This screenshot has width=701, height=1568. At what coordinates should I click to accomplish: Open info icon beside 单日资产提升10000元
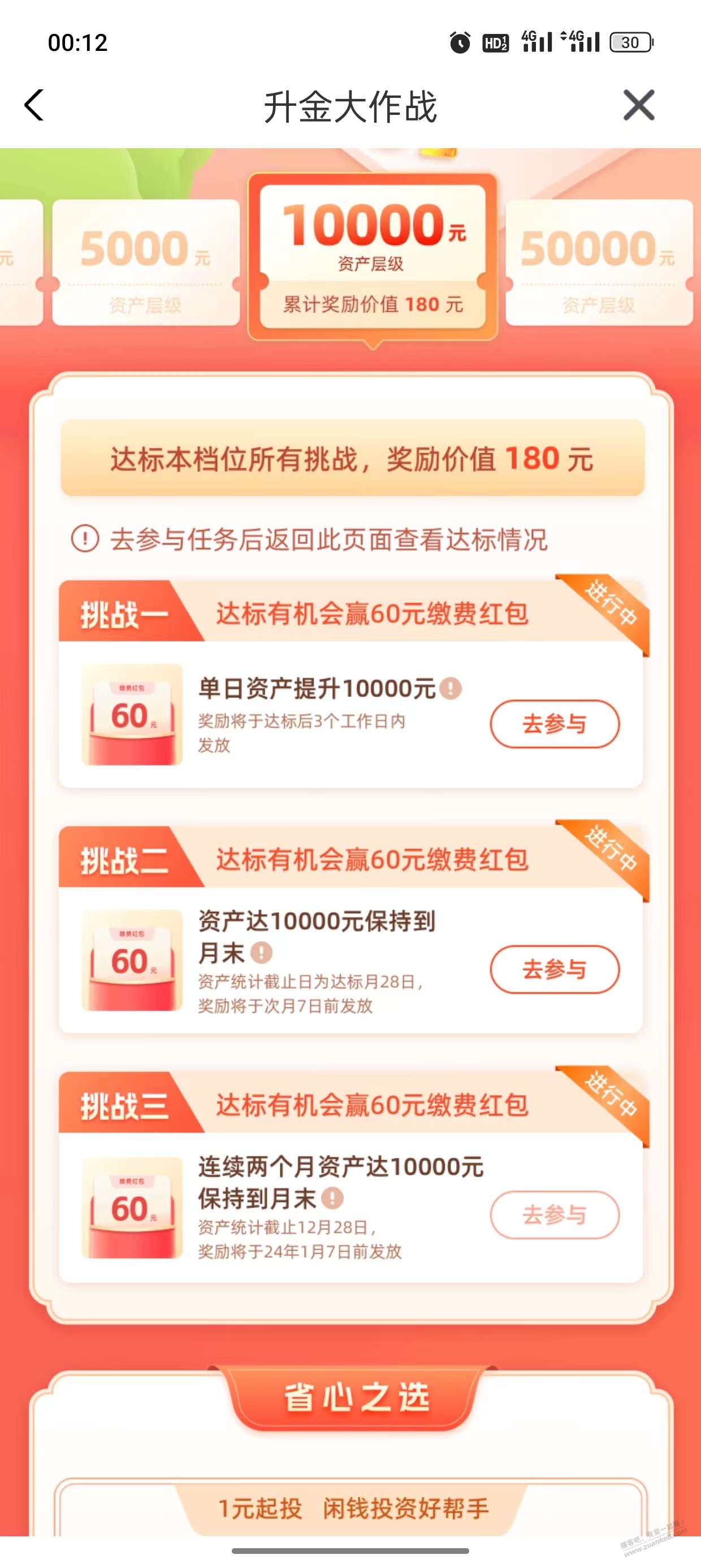(x=451, y=688)
